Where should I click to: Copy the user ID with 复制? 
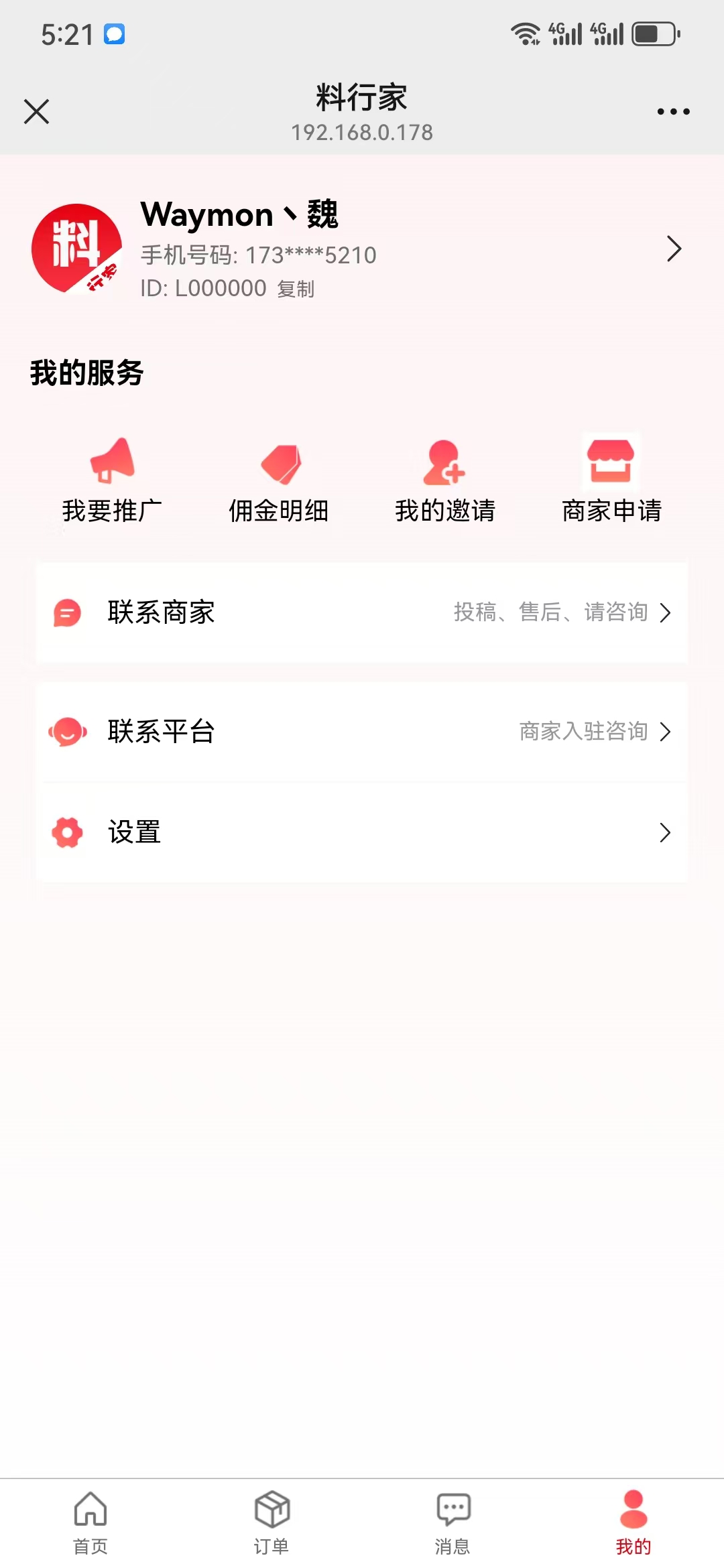click(x=296, y=289)
